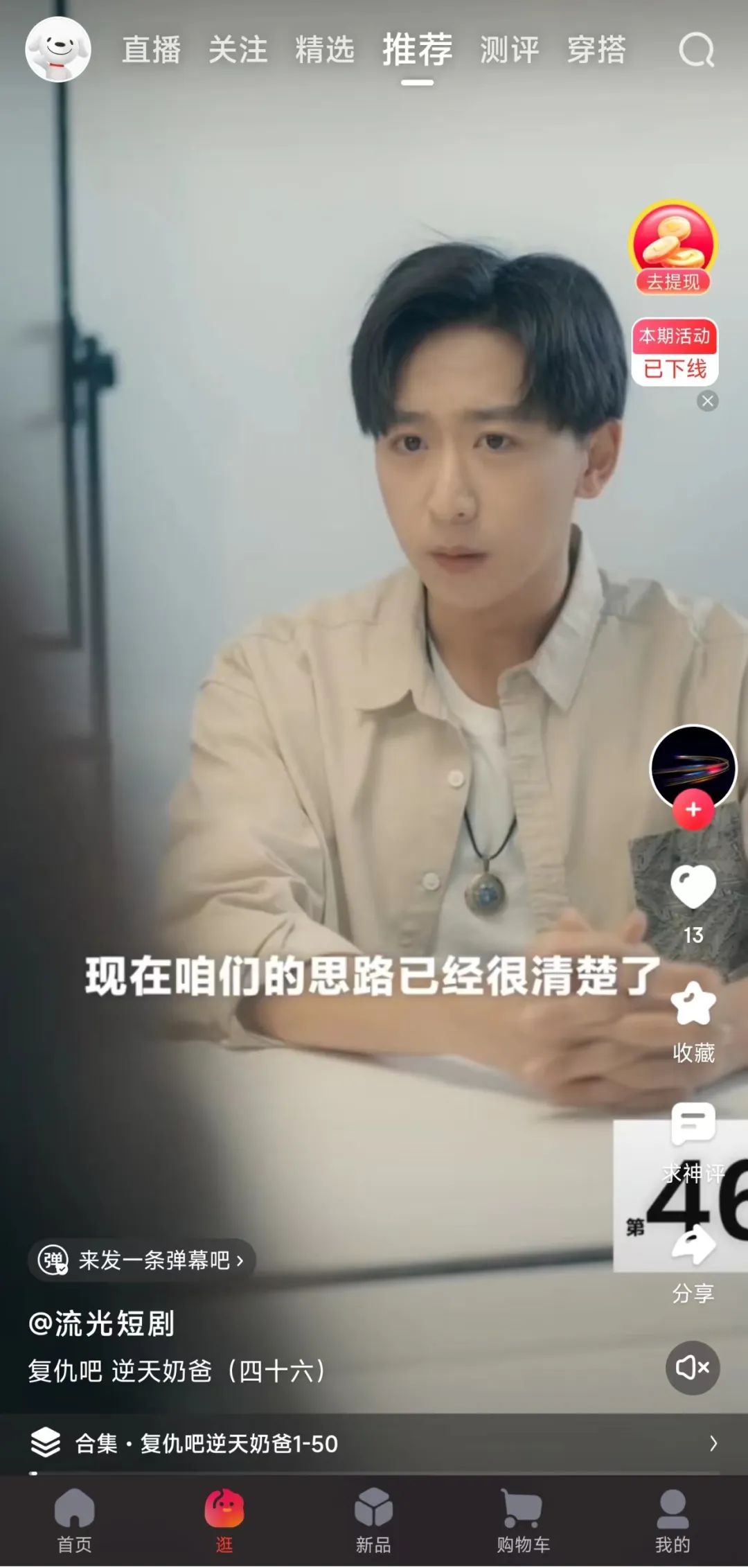The width and height of the screenshot is (748, 1568).
Task: Switch to the 穿搭 tab
Action: coord(596,50)
